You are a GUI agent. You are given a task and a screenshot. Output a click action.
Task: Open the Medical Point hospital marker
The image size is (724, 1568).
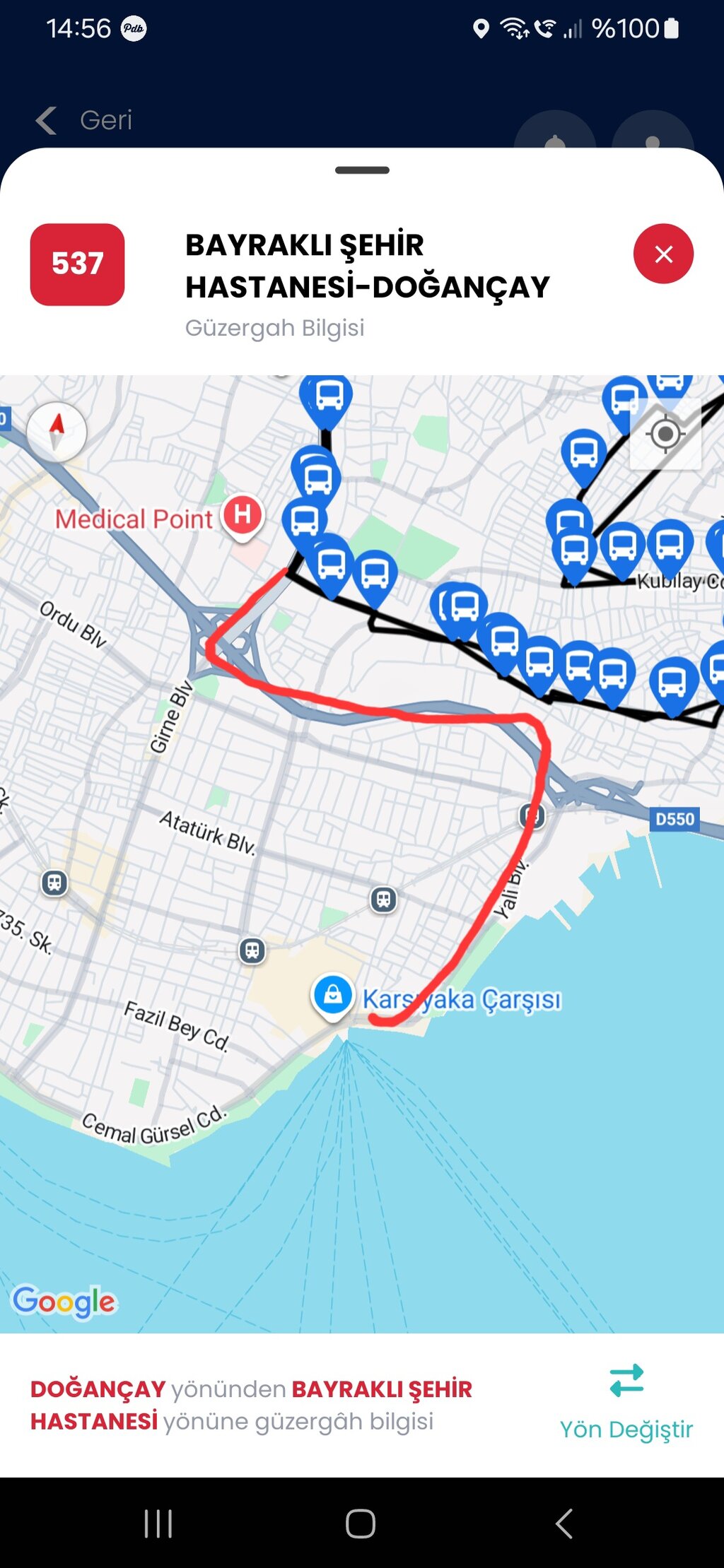click(243, 516)
